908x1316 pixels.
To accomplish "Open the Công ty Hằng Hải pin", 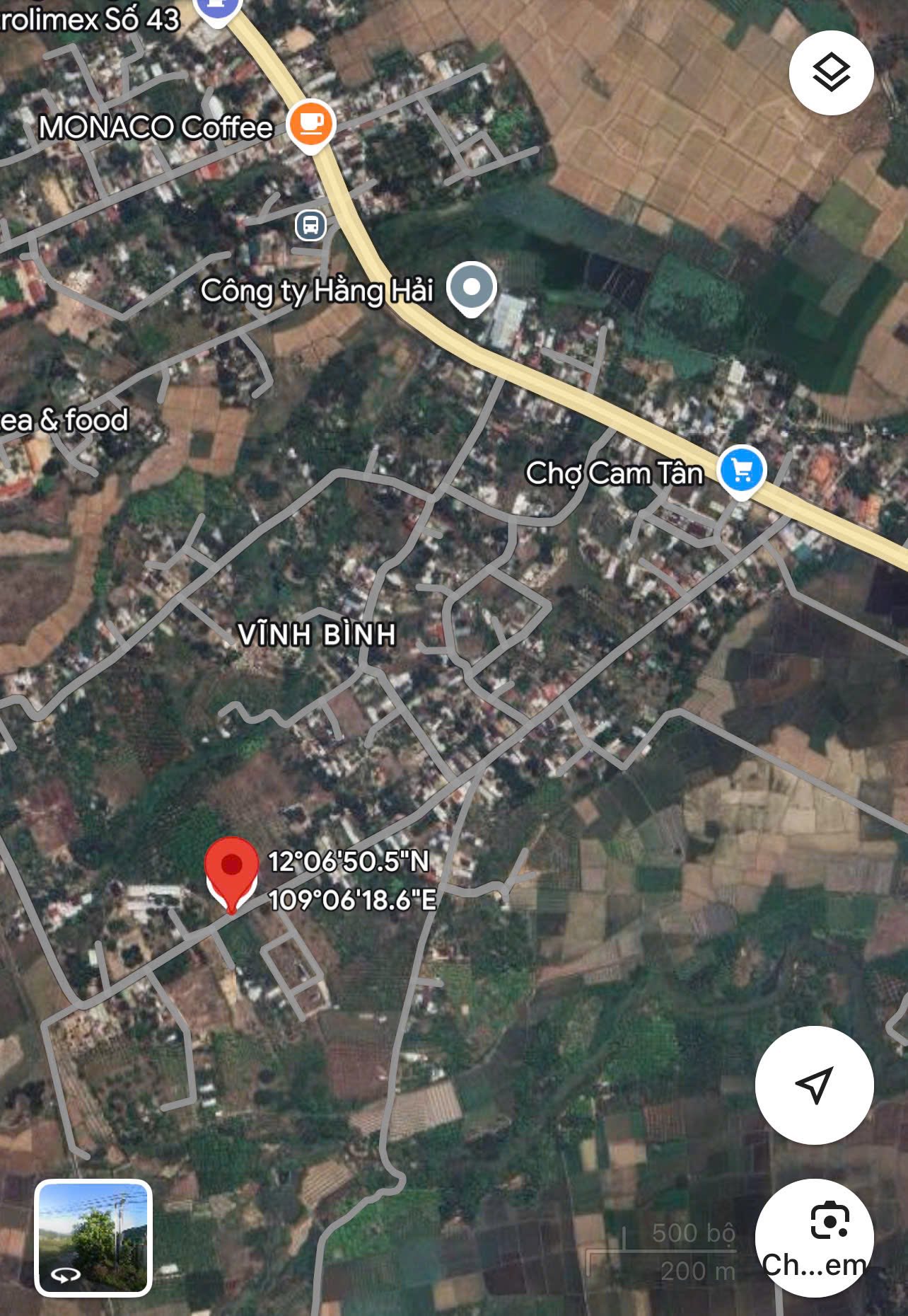I will [472, 289].
